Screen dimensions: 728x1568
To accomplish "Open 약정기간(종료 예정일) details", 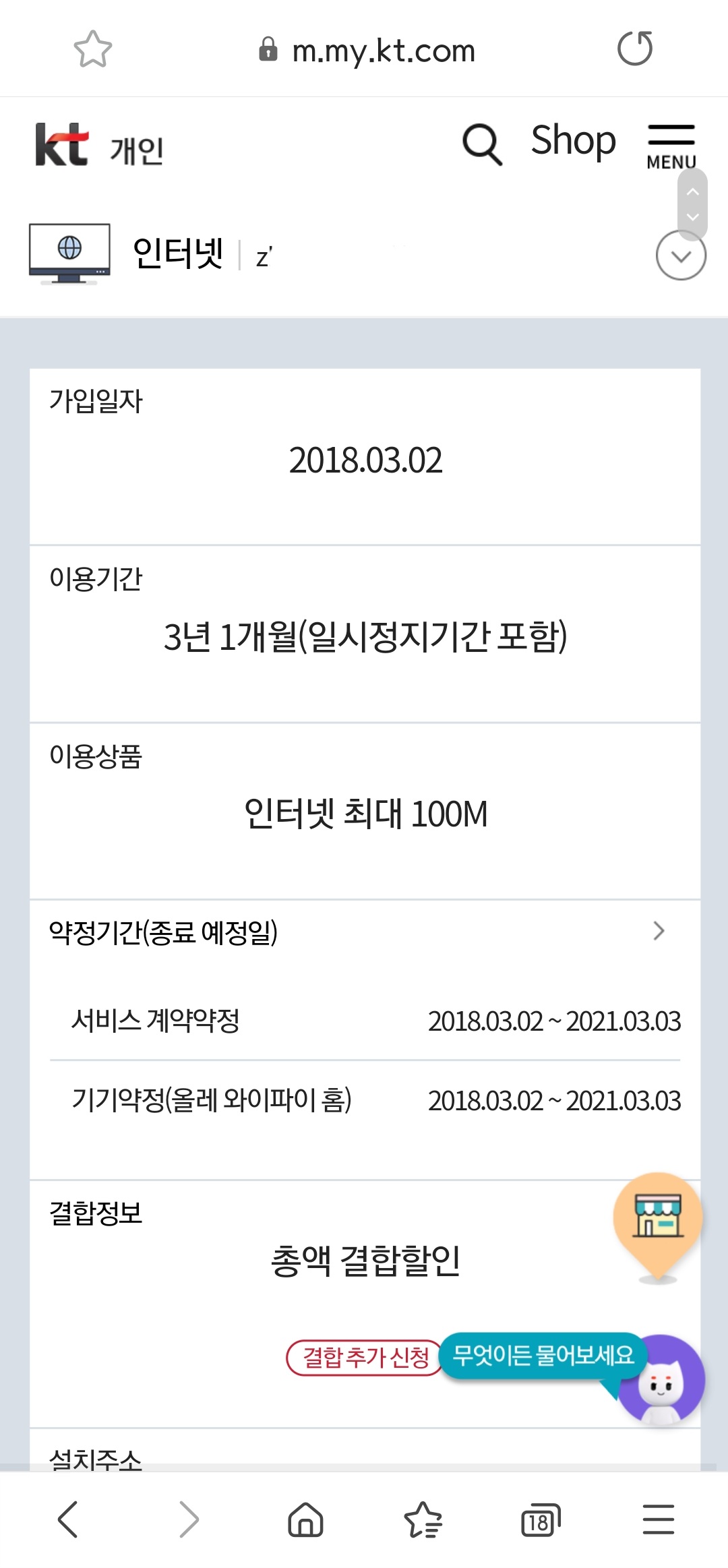I will 659,932.
